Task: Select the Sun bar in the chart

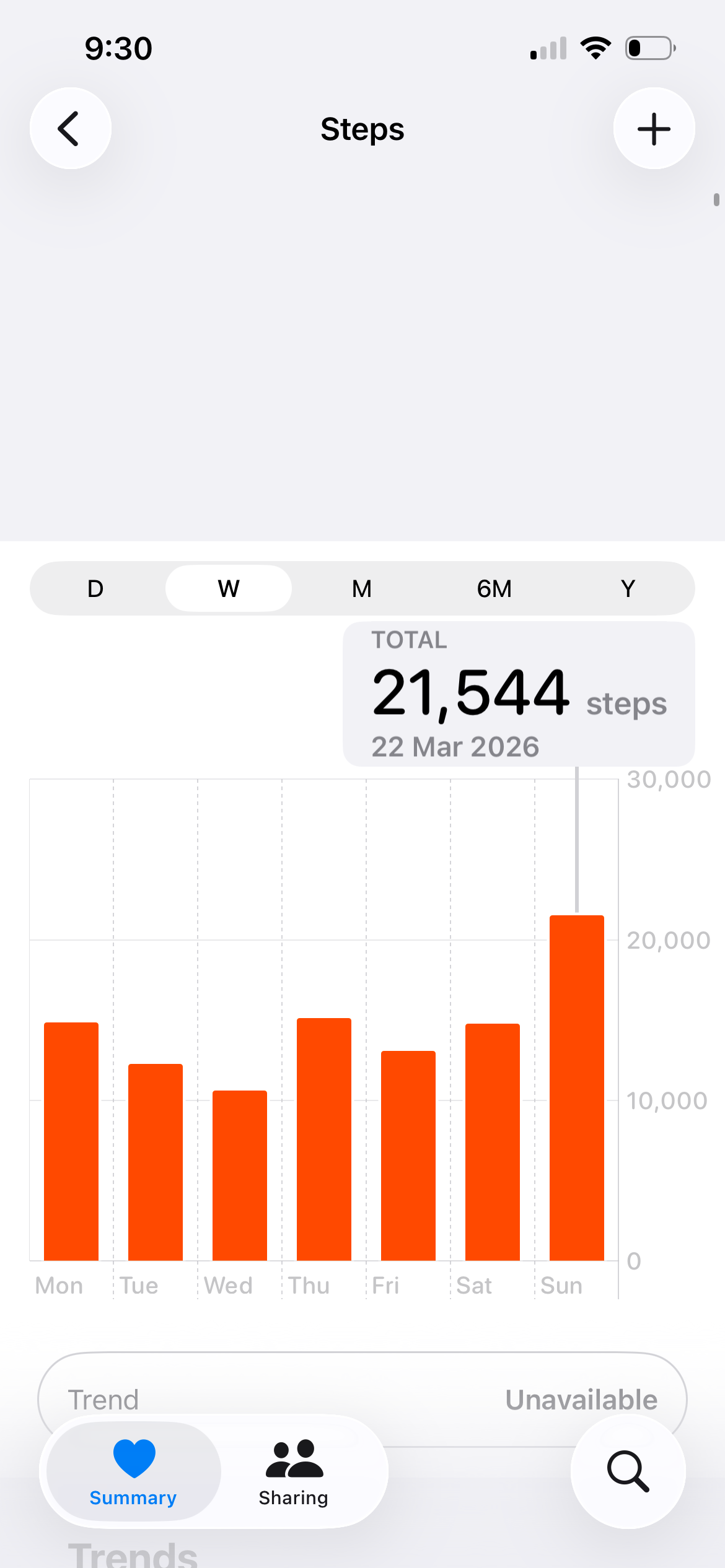Action: coord(577,1087)
